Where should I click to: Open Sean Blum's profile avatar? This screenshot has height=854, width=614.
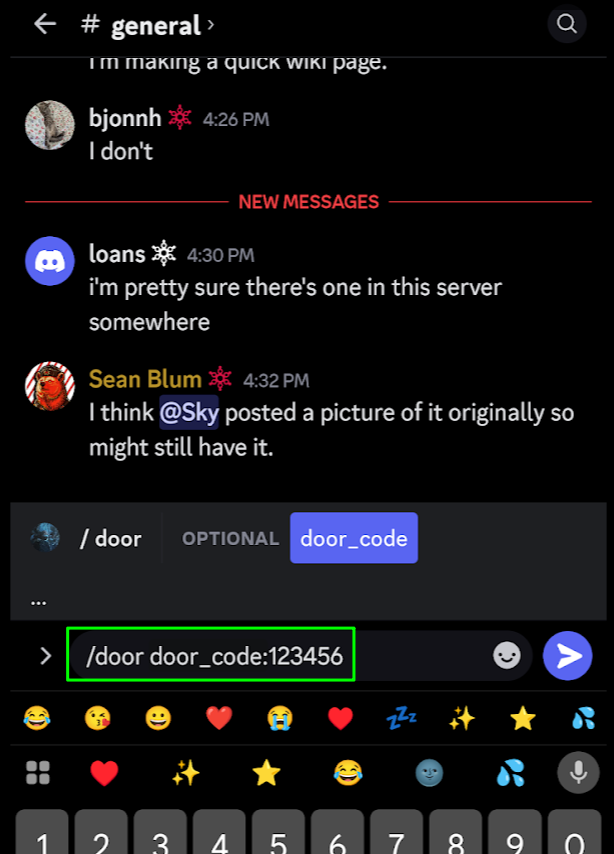pyautogui.click(x=49, y=387)
